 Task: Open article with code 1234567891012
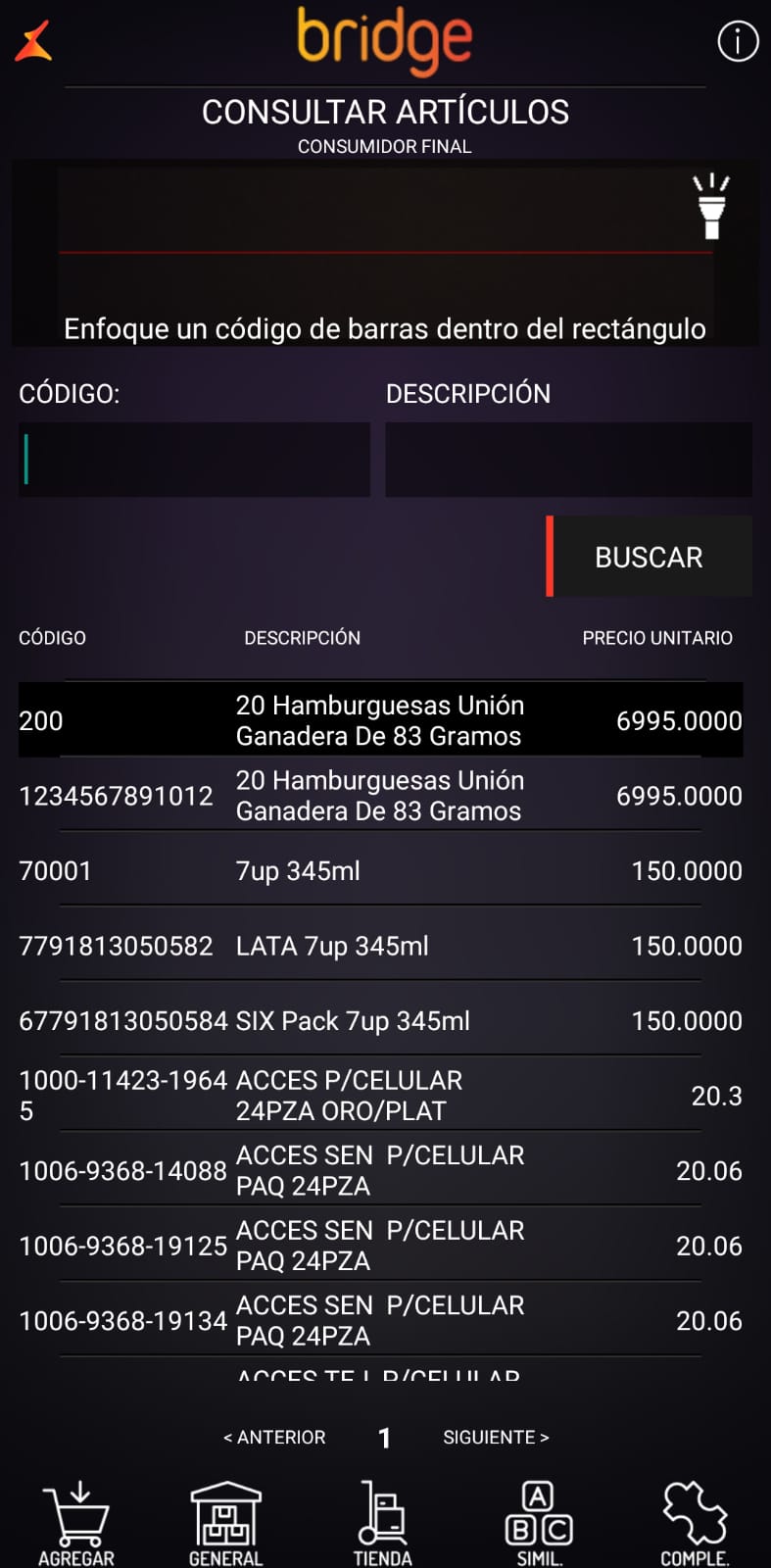click(380, 796)
